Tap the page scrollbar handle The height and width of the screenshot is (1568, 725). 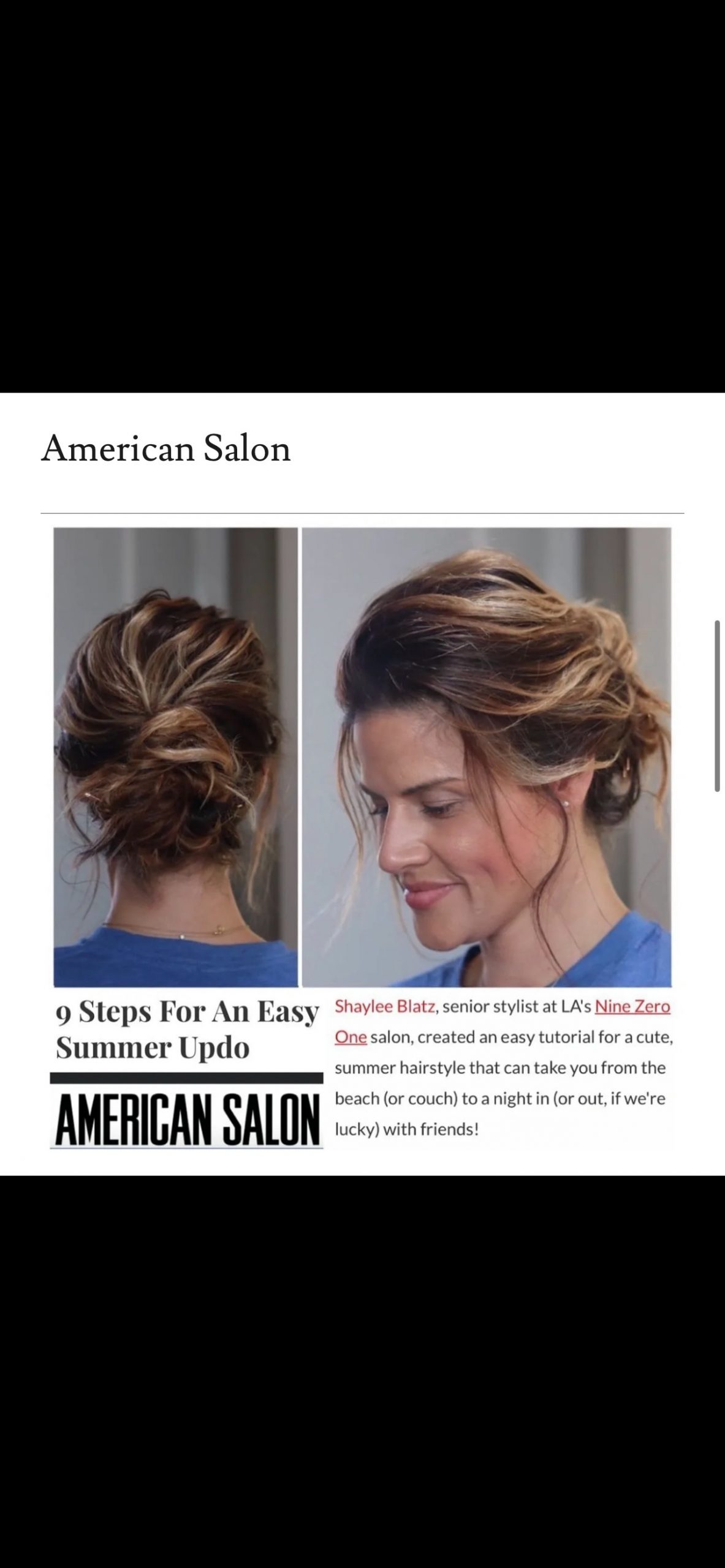click(717, 706)
